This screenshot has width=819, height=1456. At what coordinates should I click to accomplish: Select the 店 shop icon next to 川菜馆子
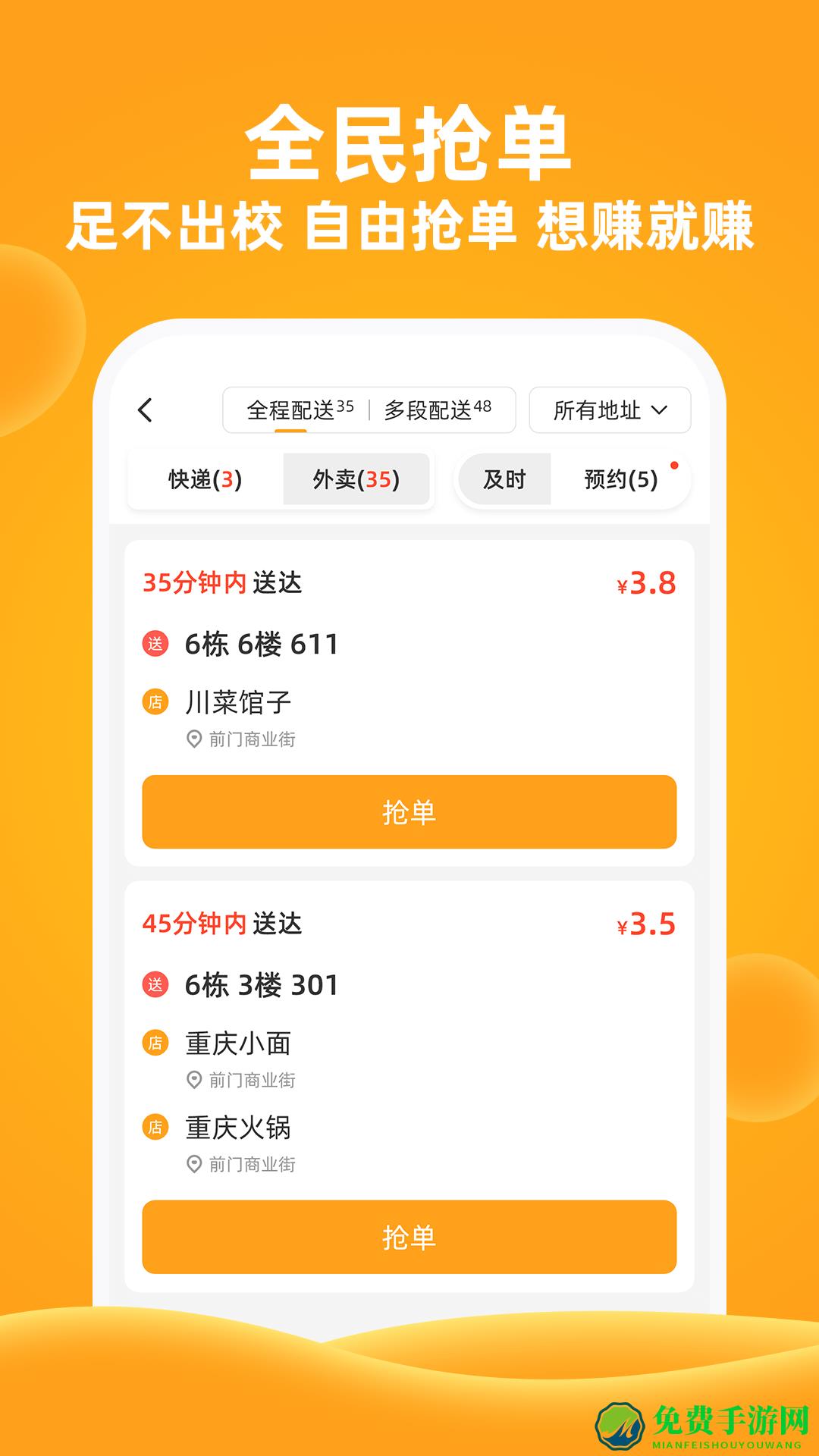click(x=157, y=701)
